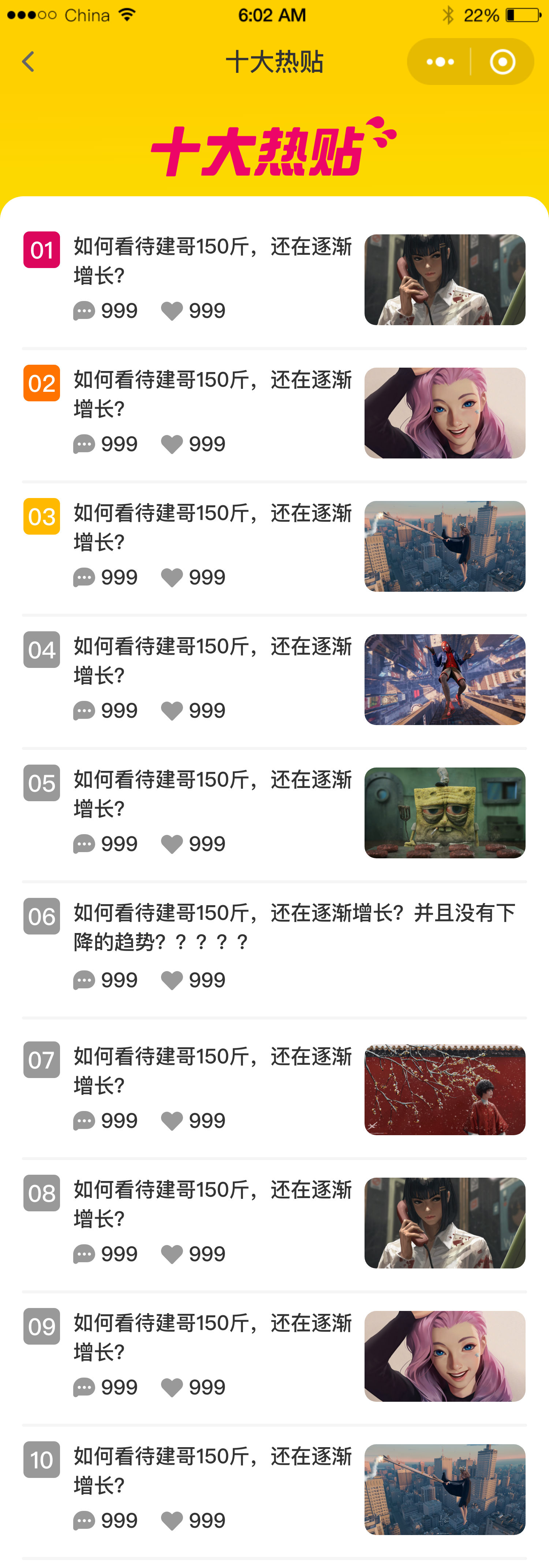Image resolution: width=549 pixels, height=1568 pixels.
Task: Open hot post ranked 09
Action: [212, 1337]
